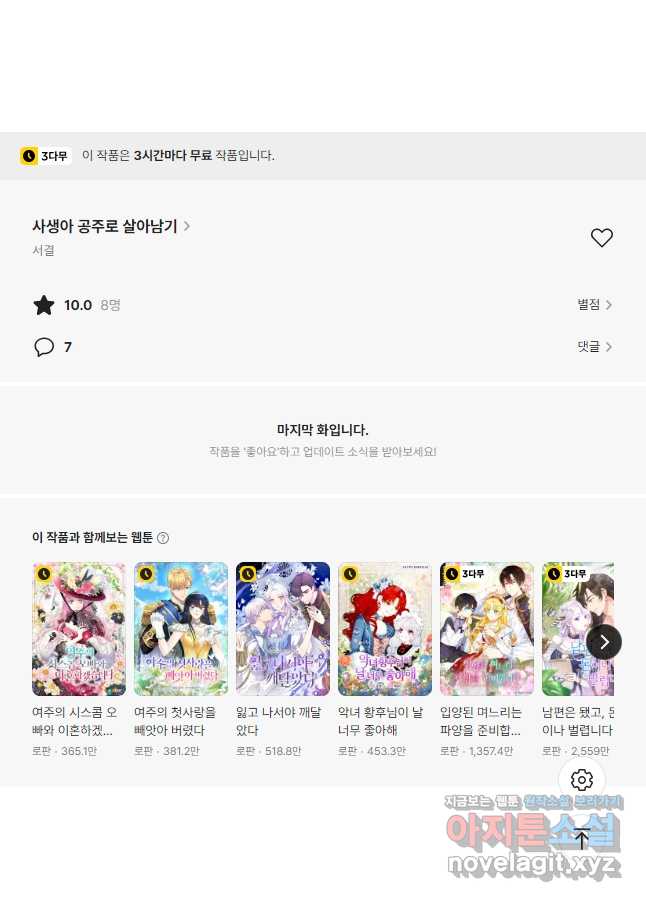
Task: Like the webtoon with the heart icon
Action: coord(601,238)
